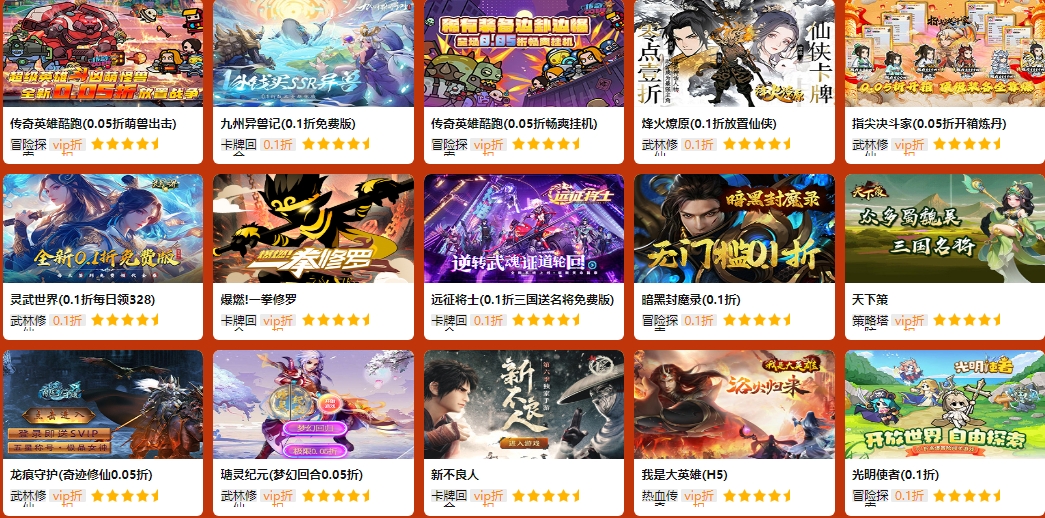The width and height of the screenshot is (1045, 518).
Task: Open 暗黑封魔录(0.1折) game card
Action: [734, 230]
